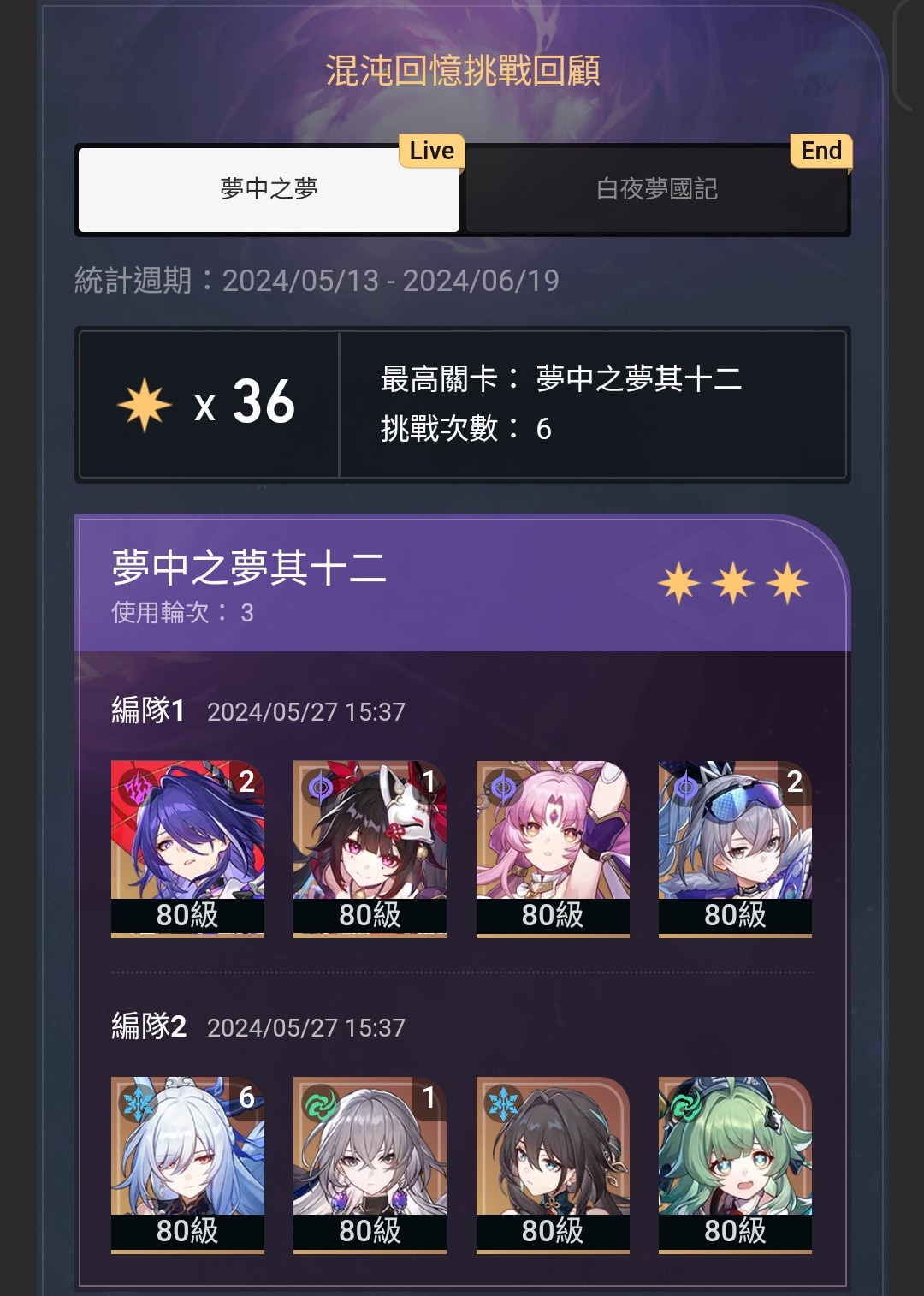The image size is (924, 1296).
Task: Open white-haired level 6 character in 編隊2
Action: (x=187, y=1163)
